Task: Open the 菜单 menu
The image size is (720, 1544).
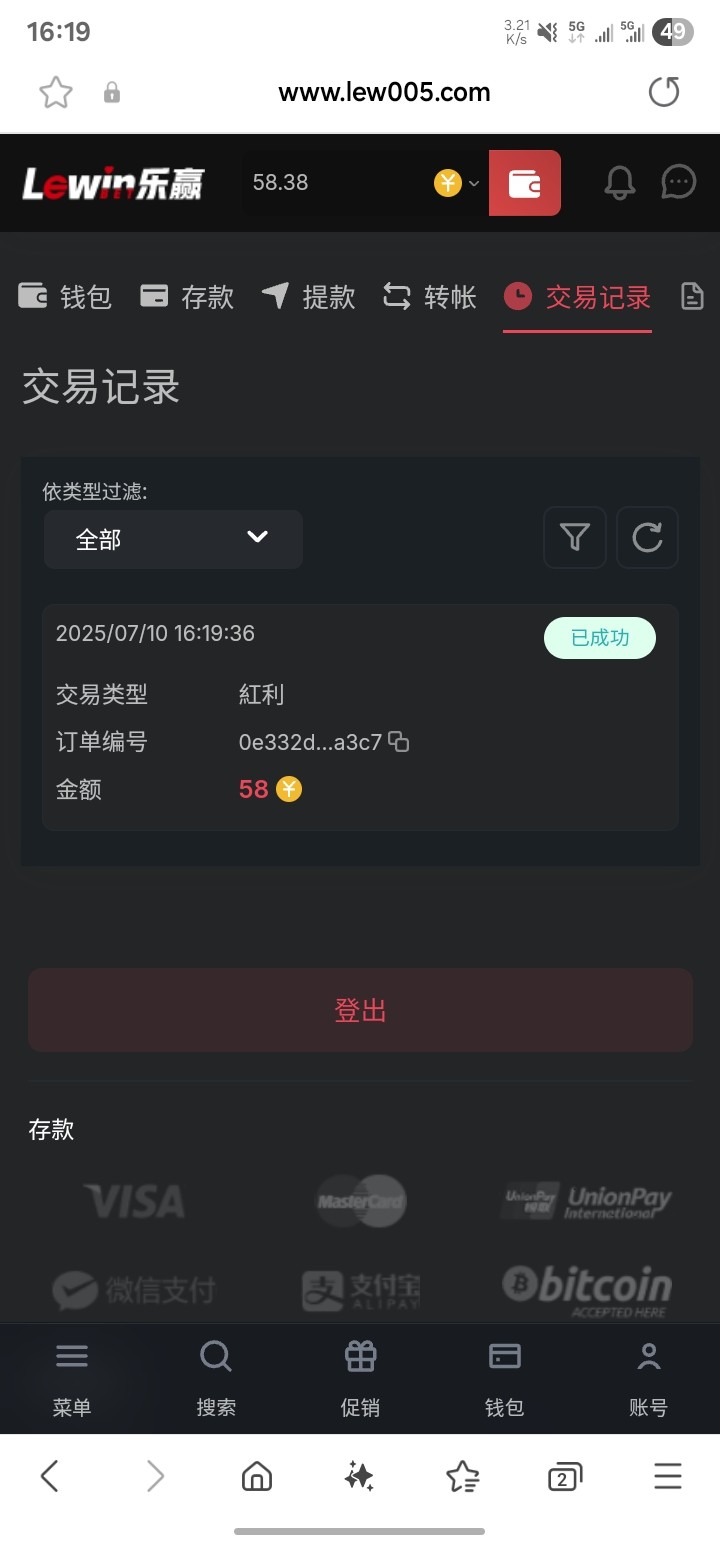Action: coord(72,1379)
